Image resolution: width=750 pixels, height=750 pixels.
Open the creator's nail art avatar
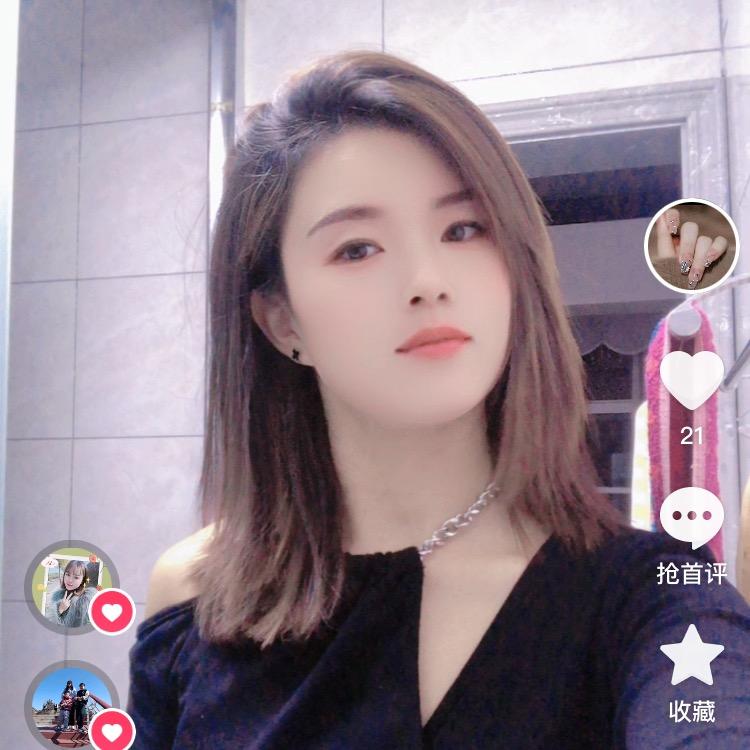click(692, 246)
